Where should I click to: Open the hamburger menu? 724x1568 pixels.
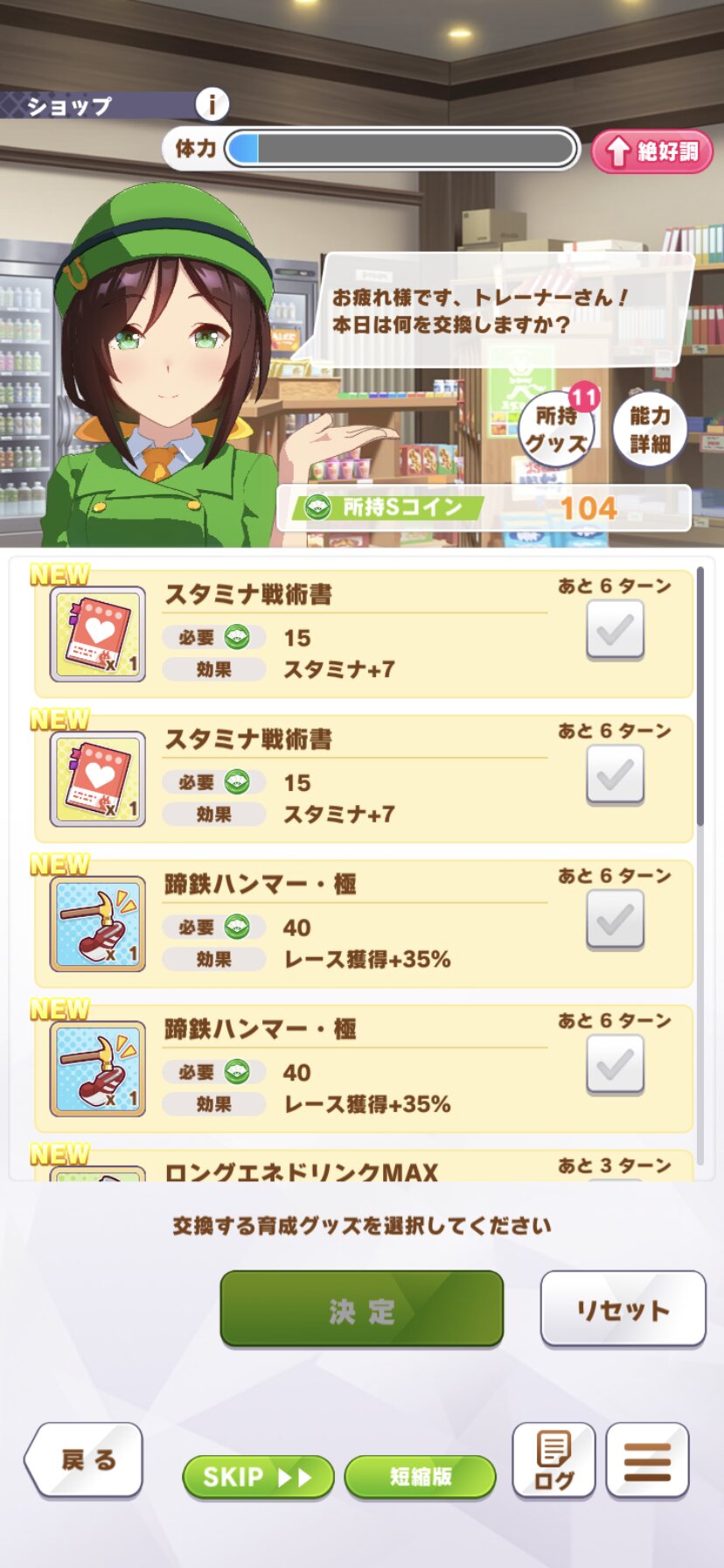(647, 1460)
